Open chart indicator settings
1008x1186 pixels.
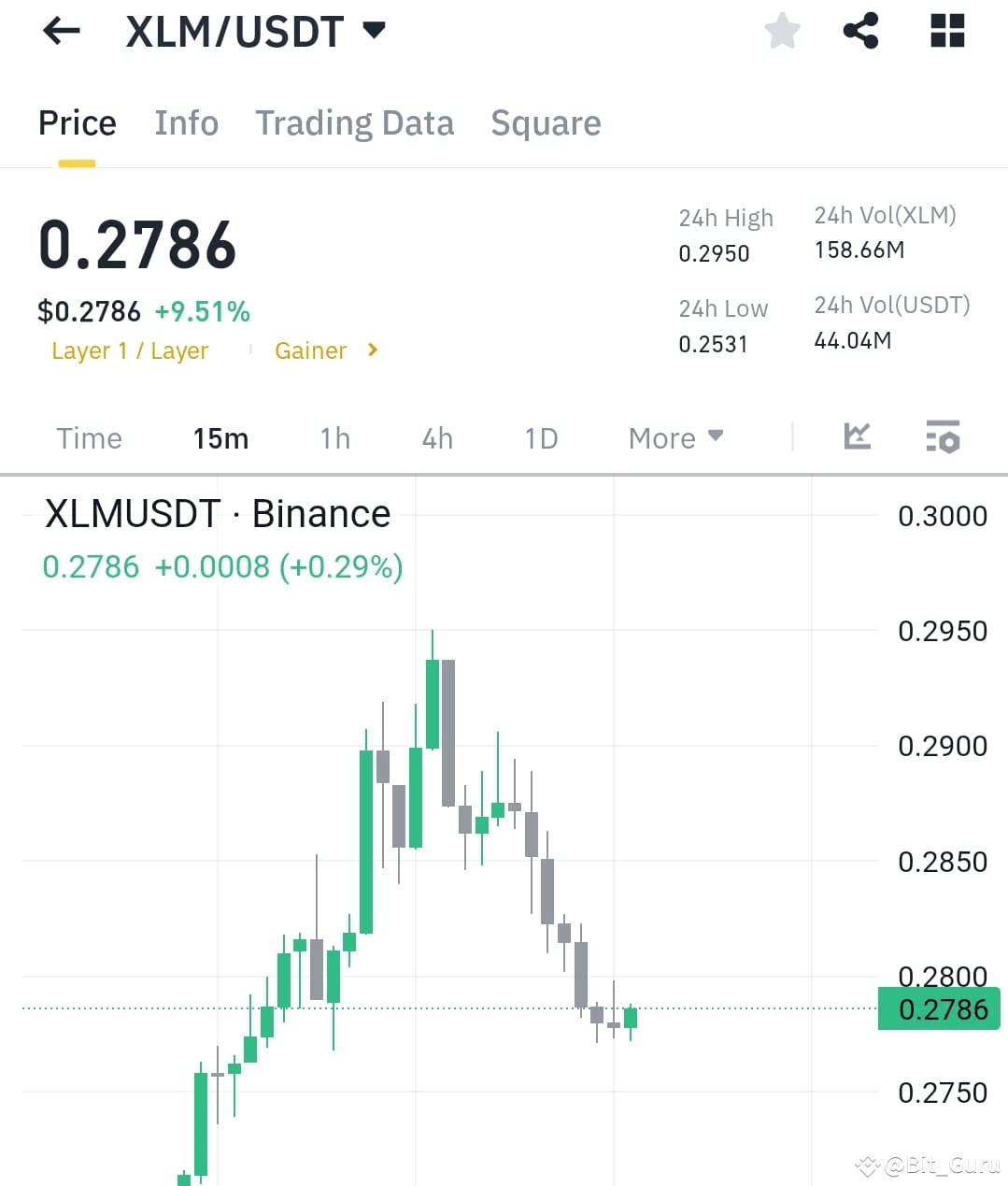[x=943, y=436]
